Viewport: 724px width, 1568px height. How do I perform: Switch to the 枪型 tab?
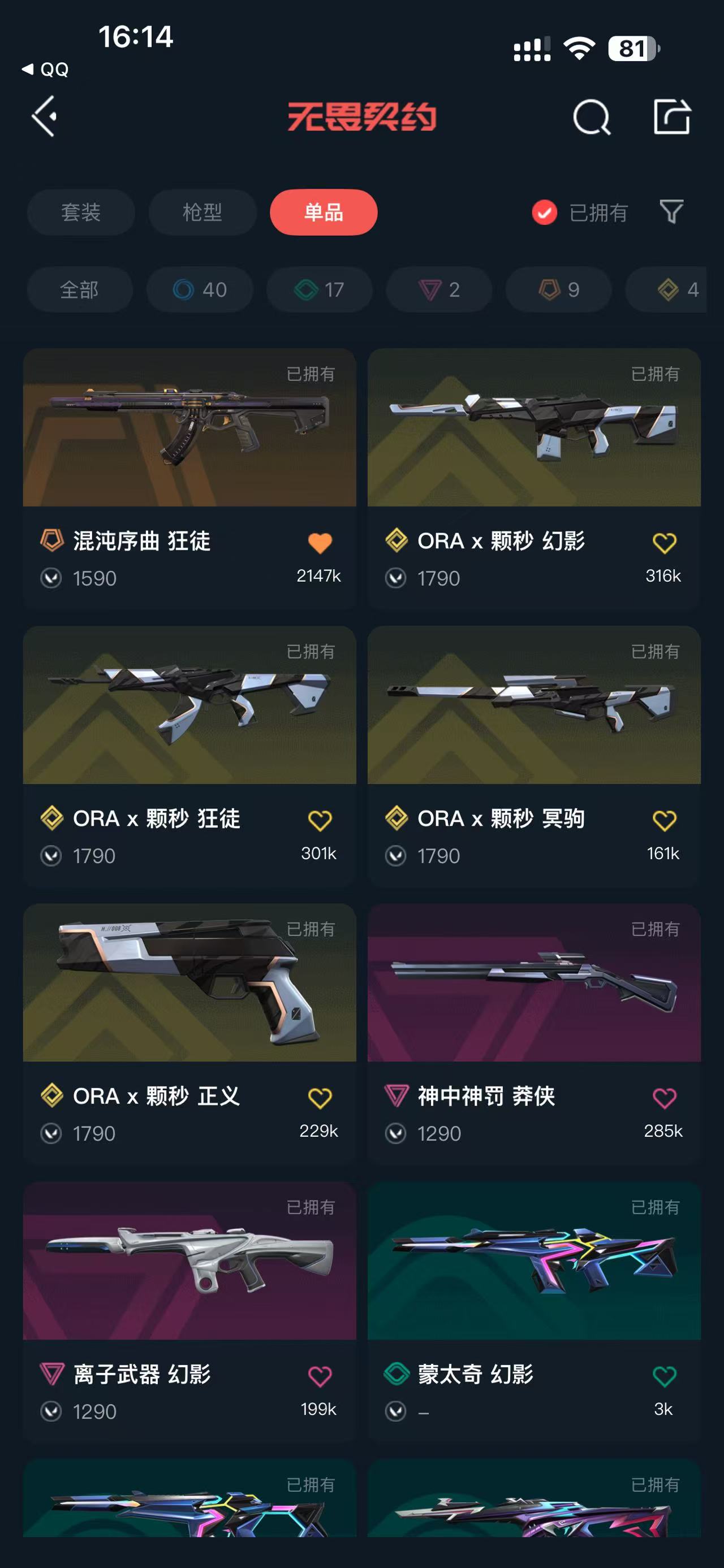[202, 213]
